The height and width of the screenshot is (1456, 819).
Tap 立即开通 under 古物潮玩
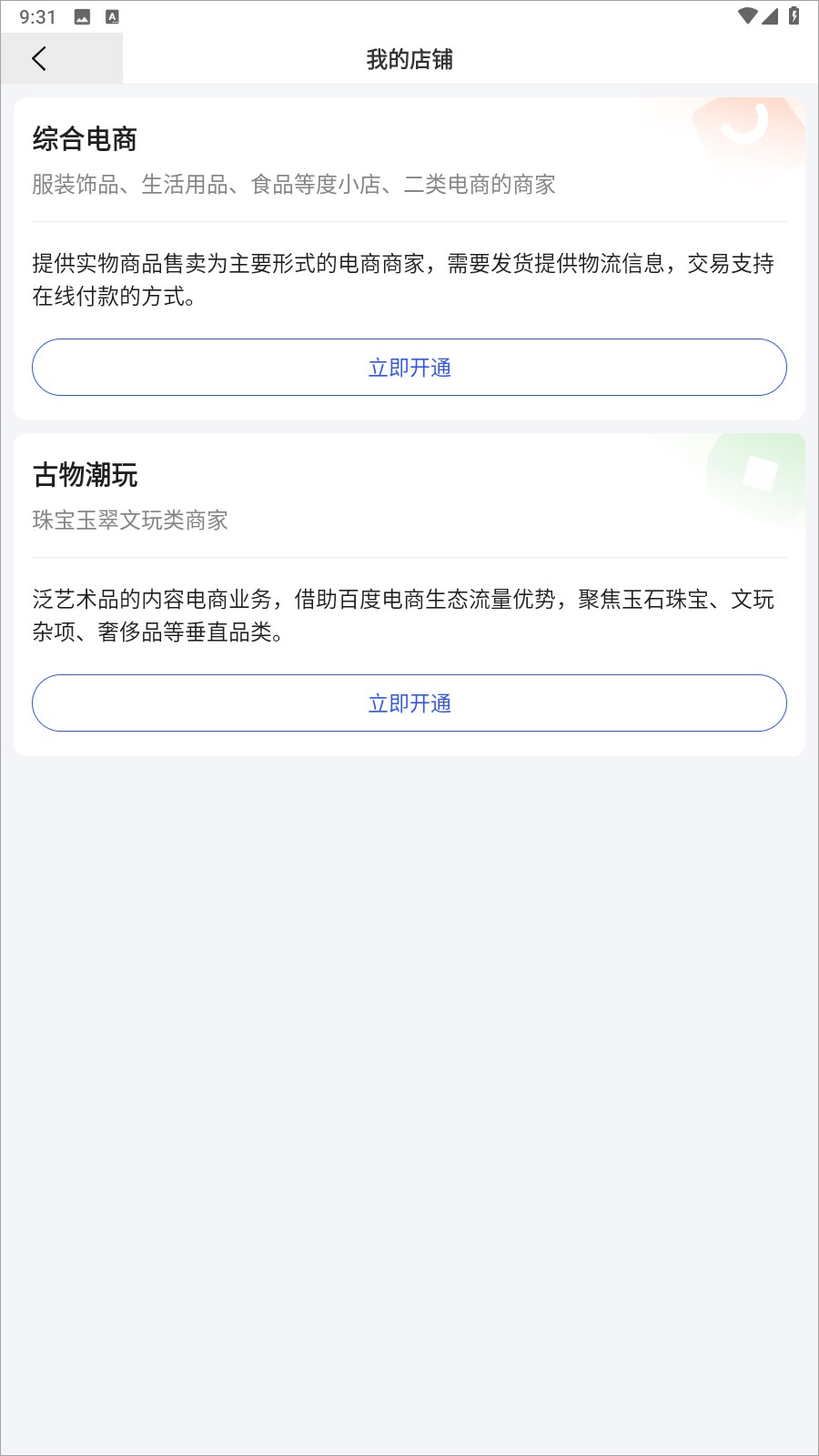point(409,703)
